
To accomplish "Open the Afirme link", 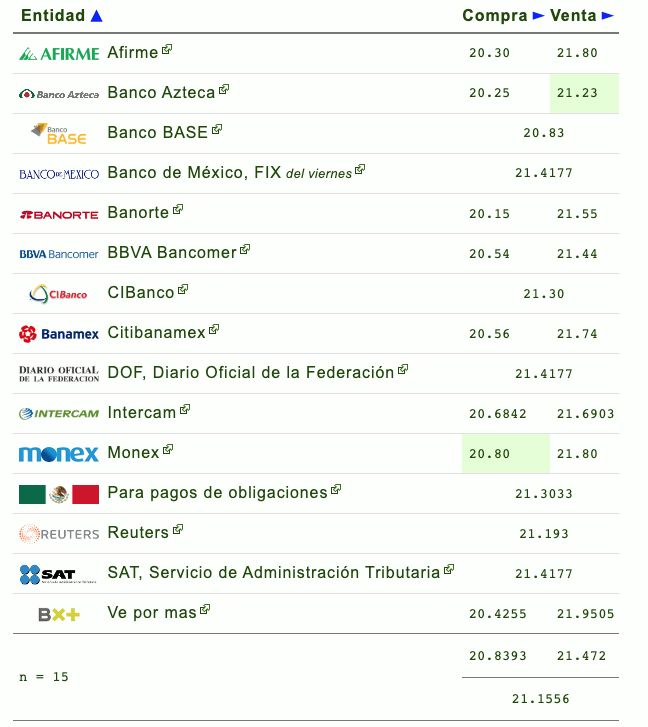I will pyautogui.click(x=133, y=52).
